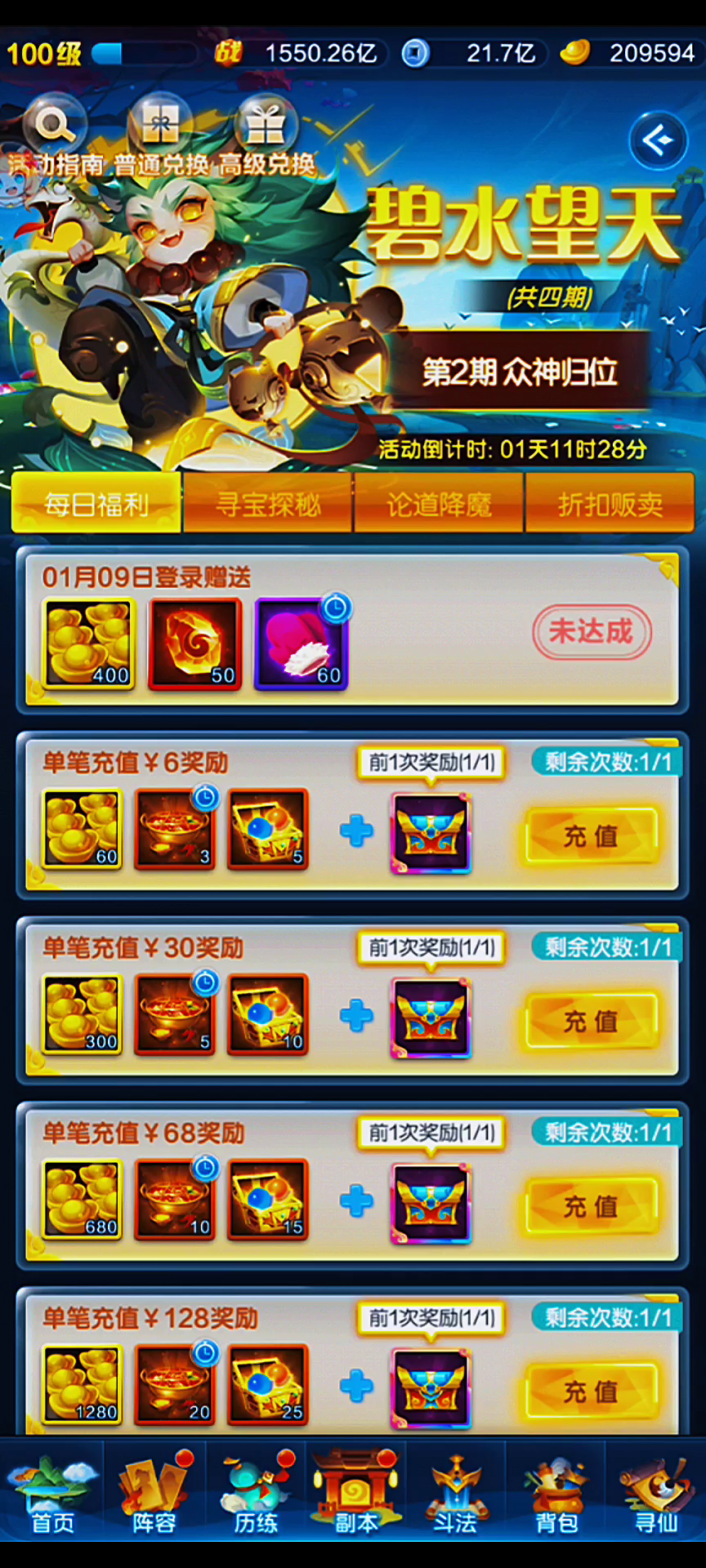The image size is (706, 1568).
Task: Tap 充值 for the ¥6 reward
Action: [591, 835]
